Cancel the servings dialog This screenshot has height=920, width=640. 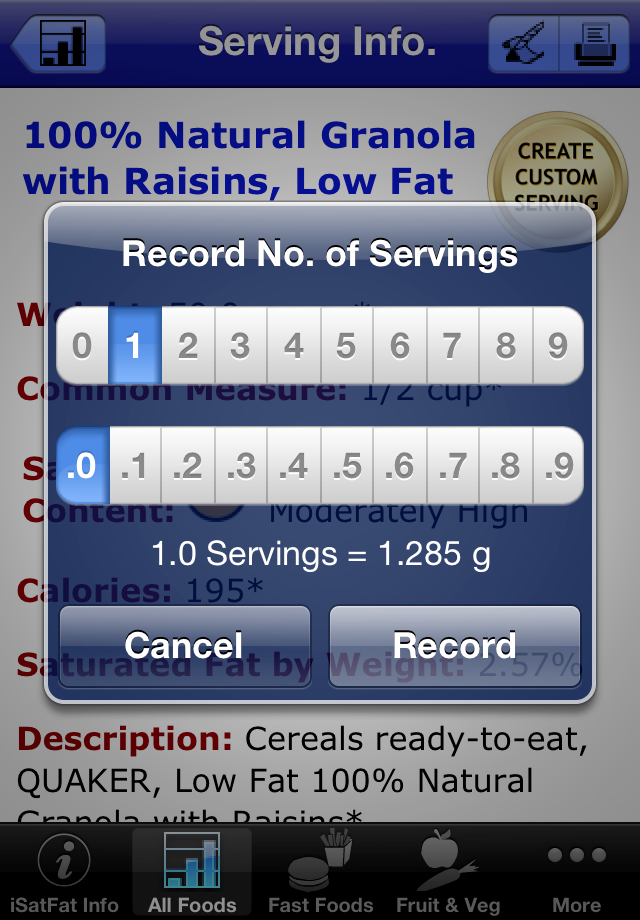pos(184,646)
